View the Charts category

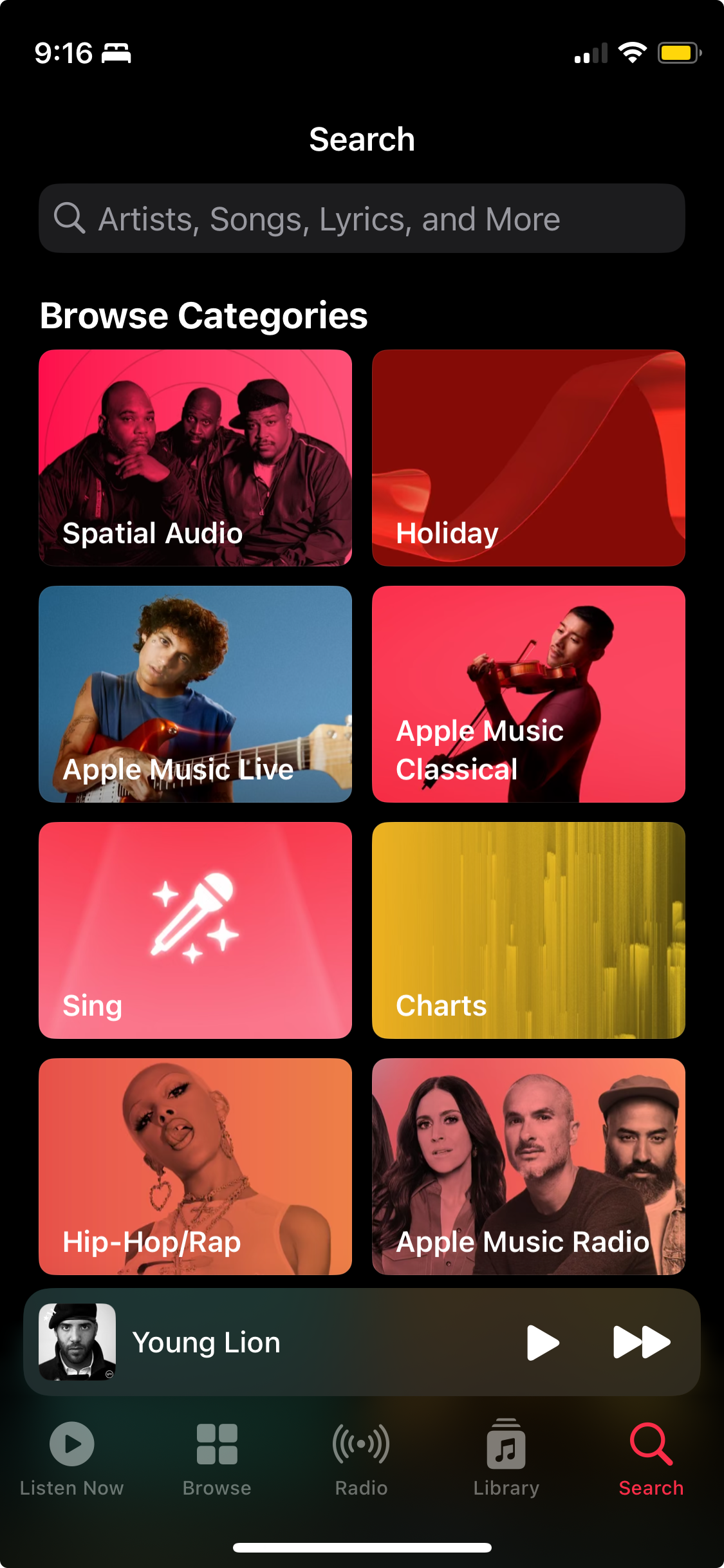click(528, 930)
